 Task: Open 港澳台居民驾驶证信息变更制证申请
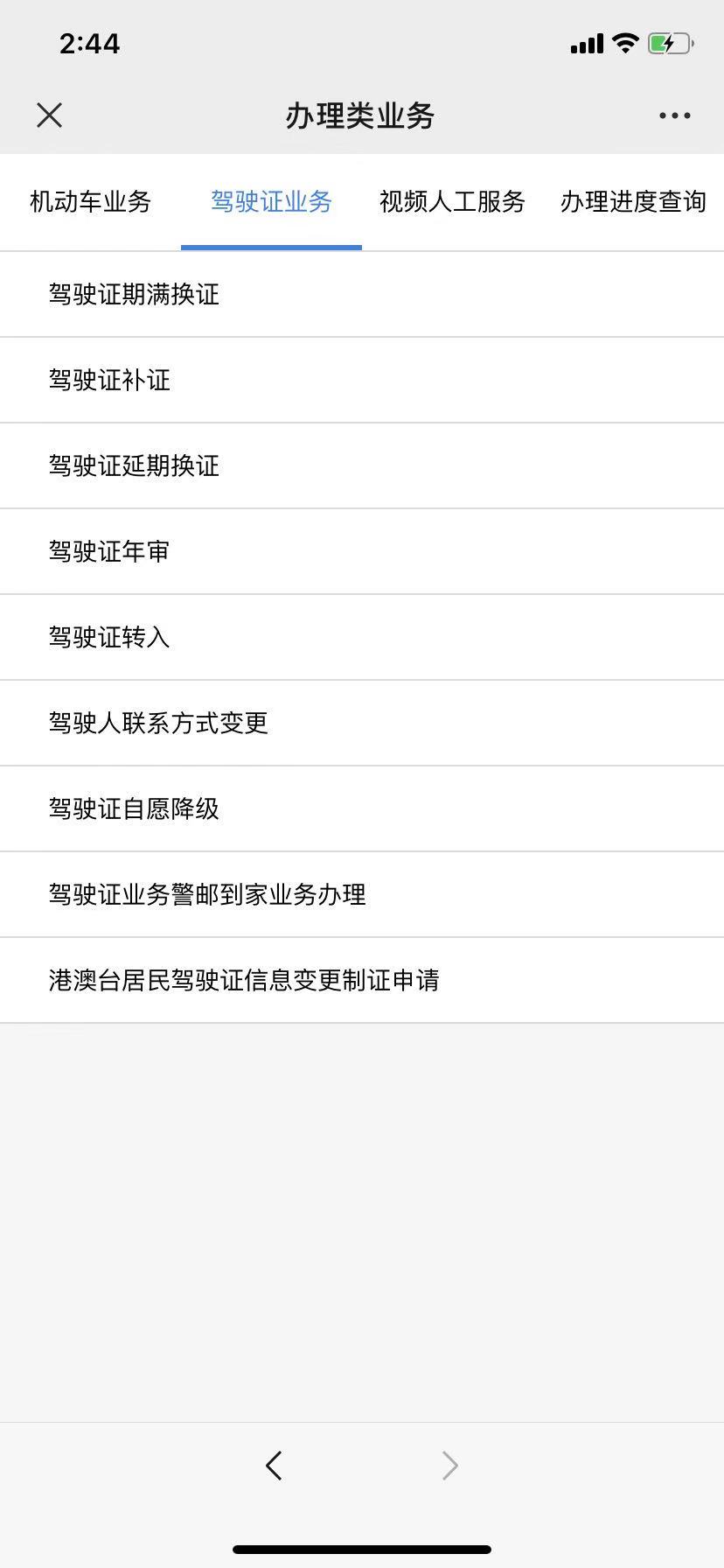244,981
